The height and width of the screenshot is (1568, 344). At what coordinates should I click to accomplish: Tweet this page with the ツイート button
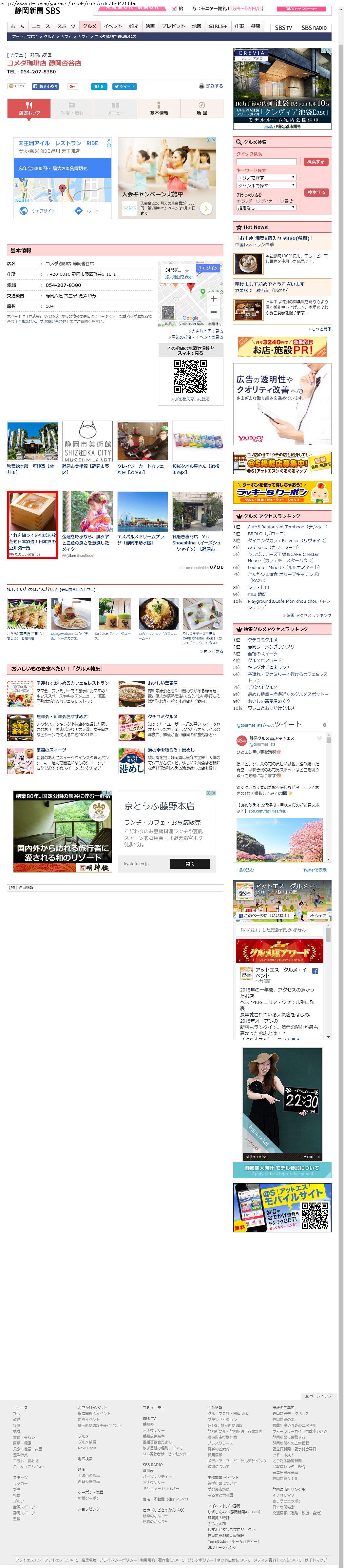point(124,87)
